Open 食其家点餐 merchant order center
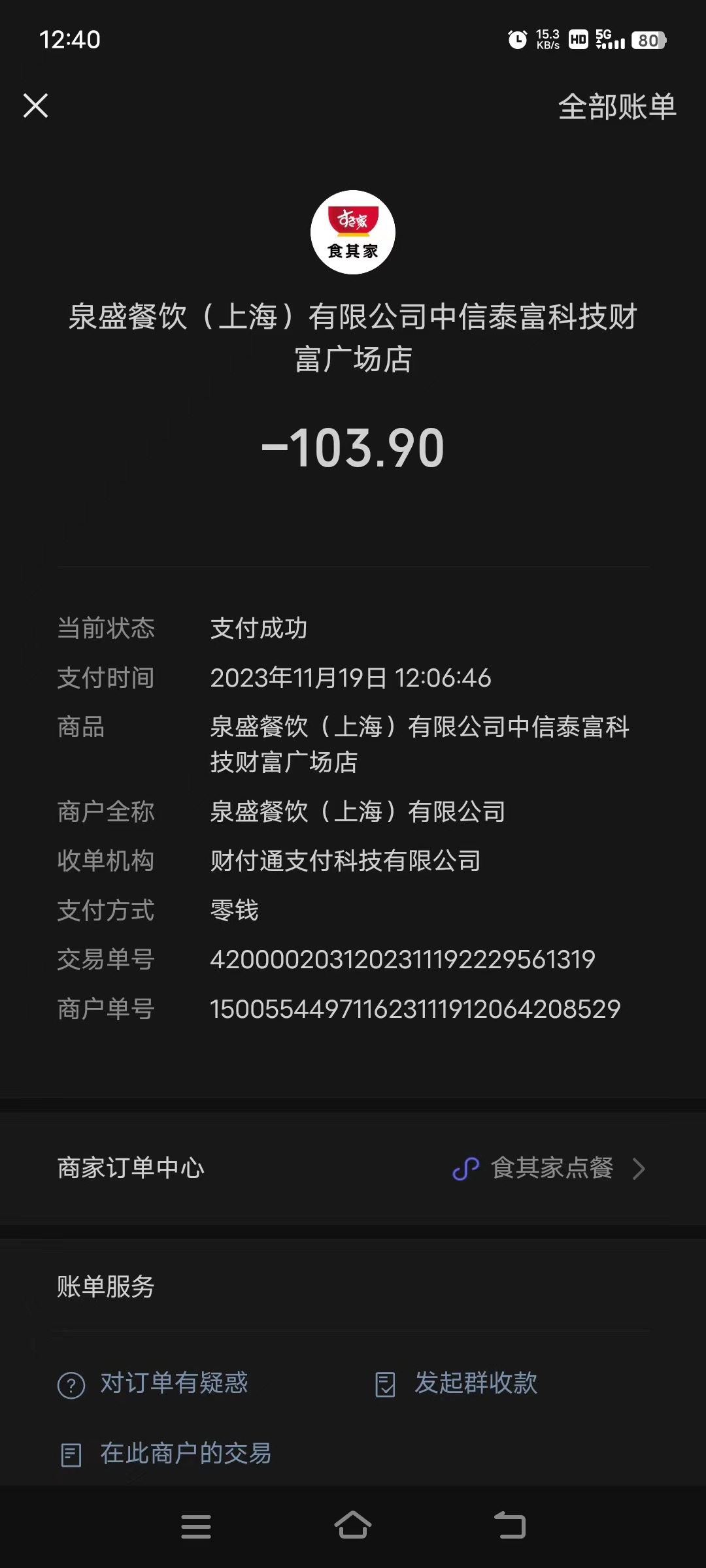 353,1168
